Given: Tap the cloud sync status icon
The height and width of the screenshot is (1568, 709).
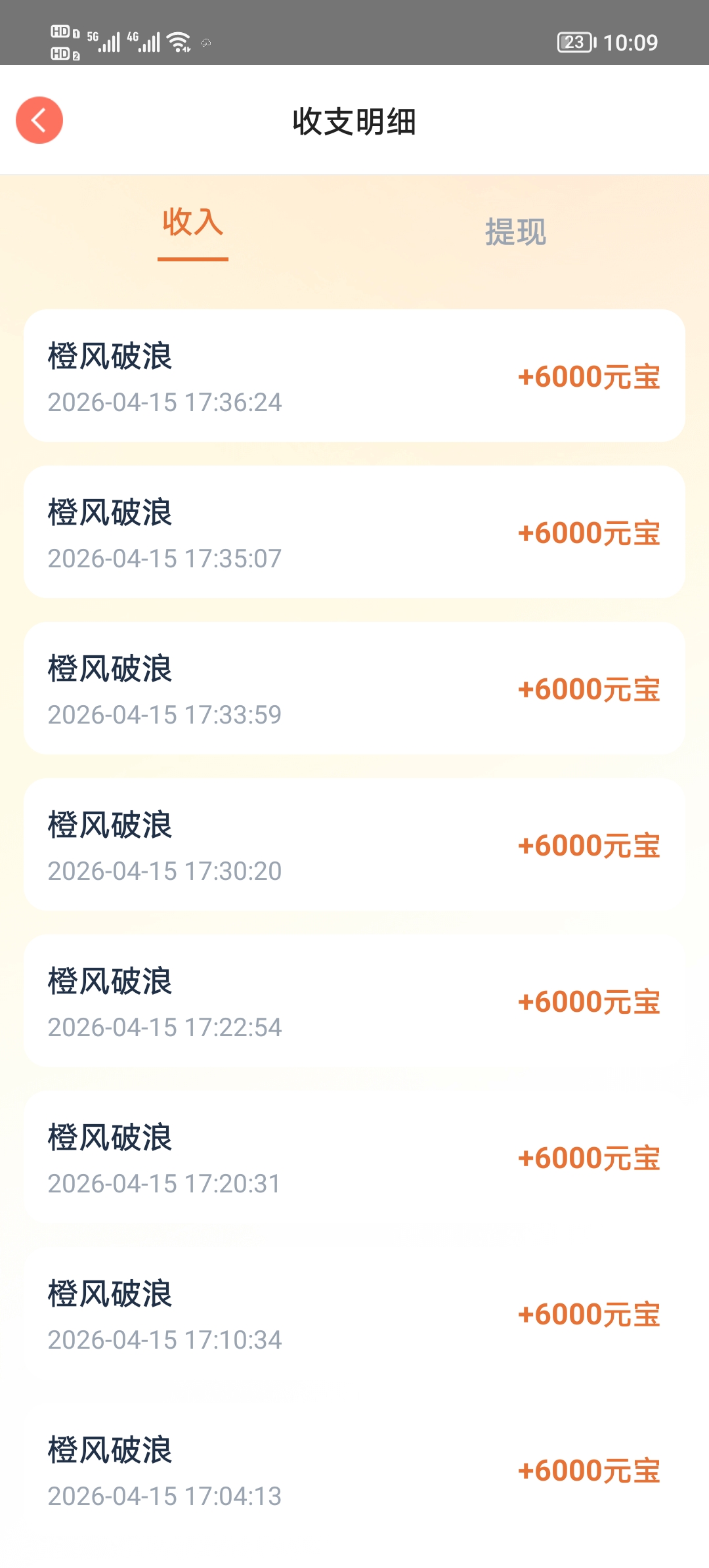Looking at the screenshot, I should pyautogui.click(x=205, y=43).
